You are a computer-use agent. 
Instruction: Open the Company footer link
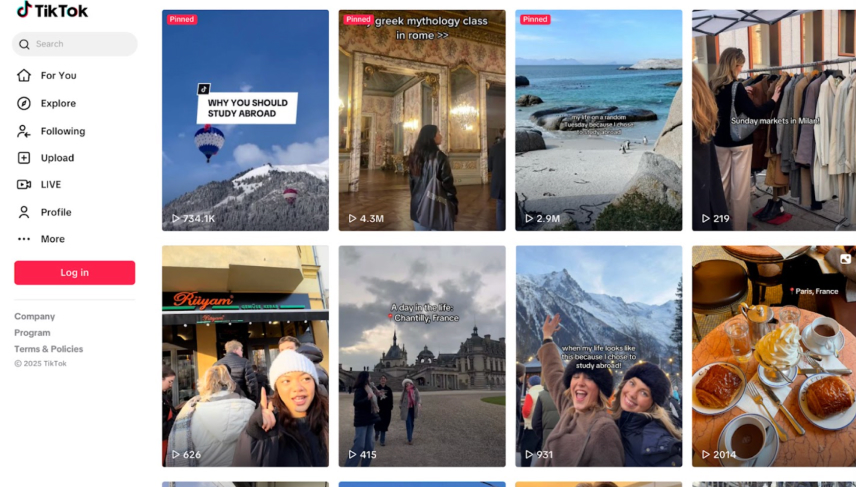coord(35,317)
